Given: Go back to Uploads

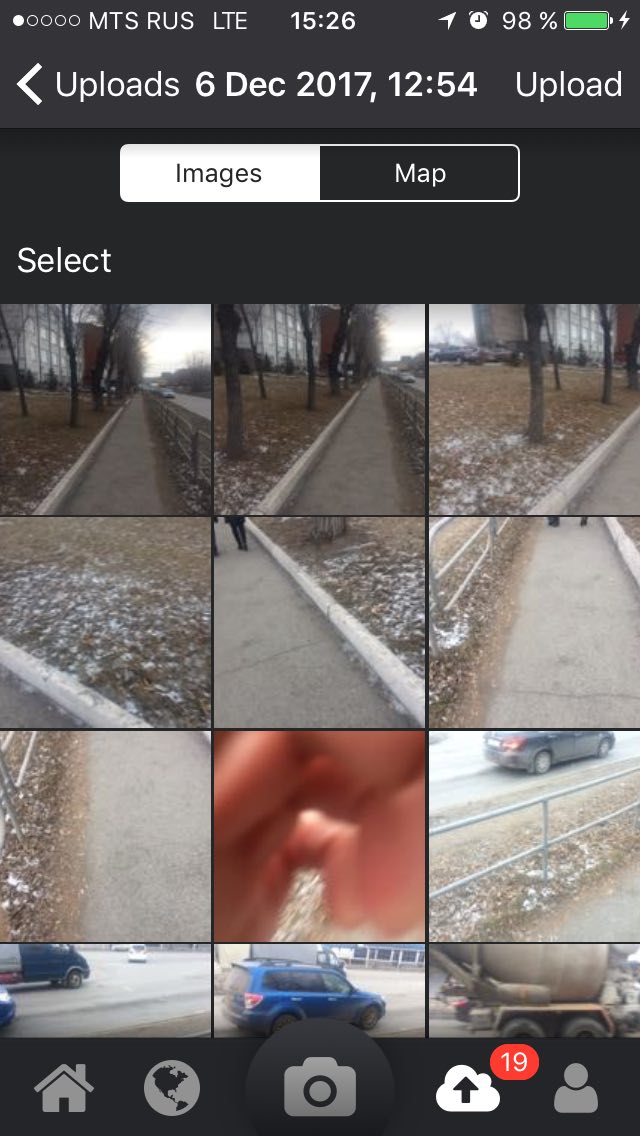Looking at the screenshot, I should click(x=98, y=85).
